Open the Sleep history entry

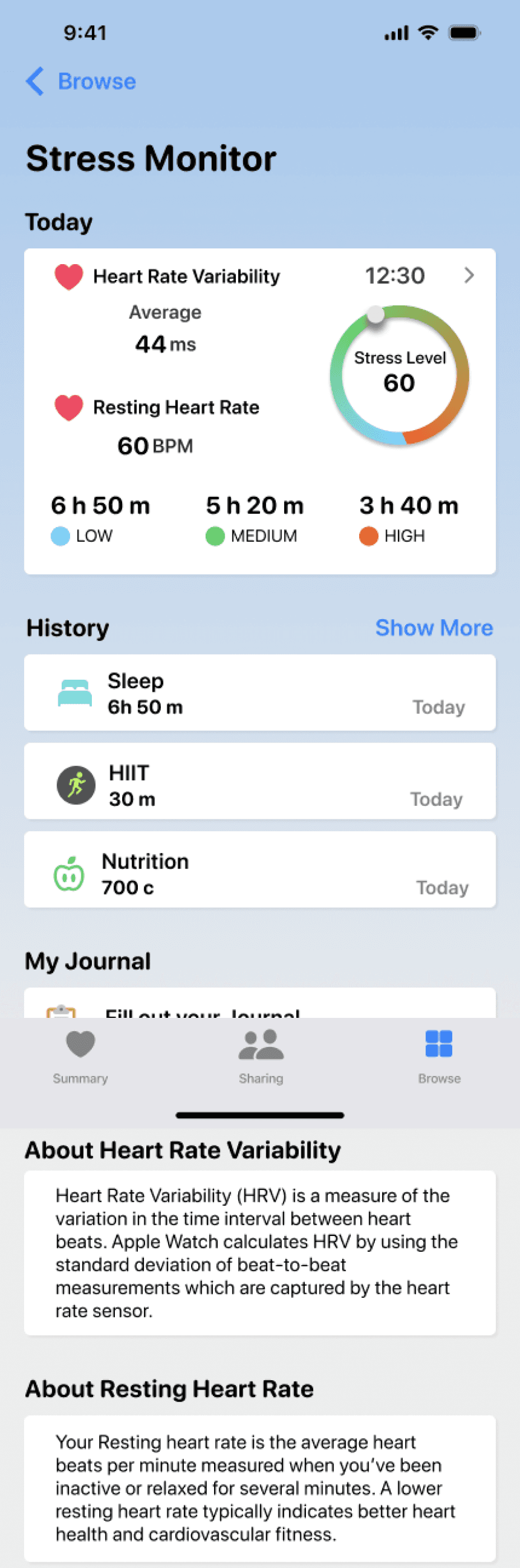pos(259,693)
